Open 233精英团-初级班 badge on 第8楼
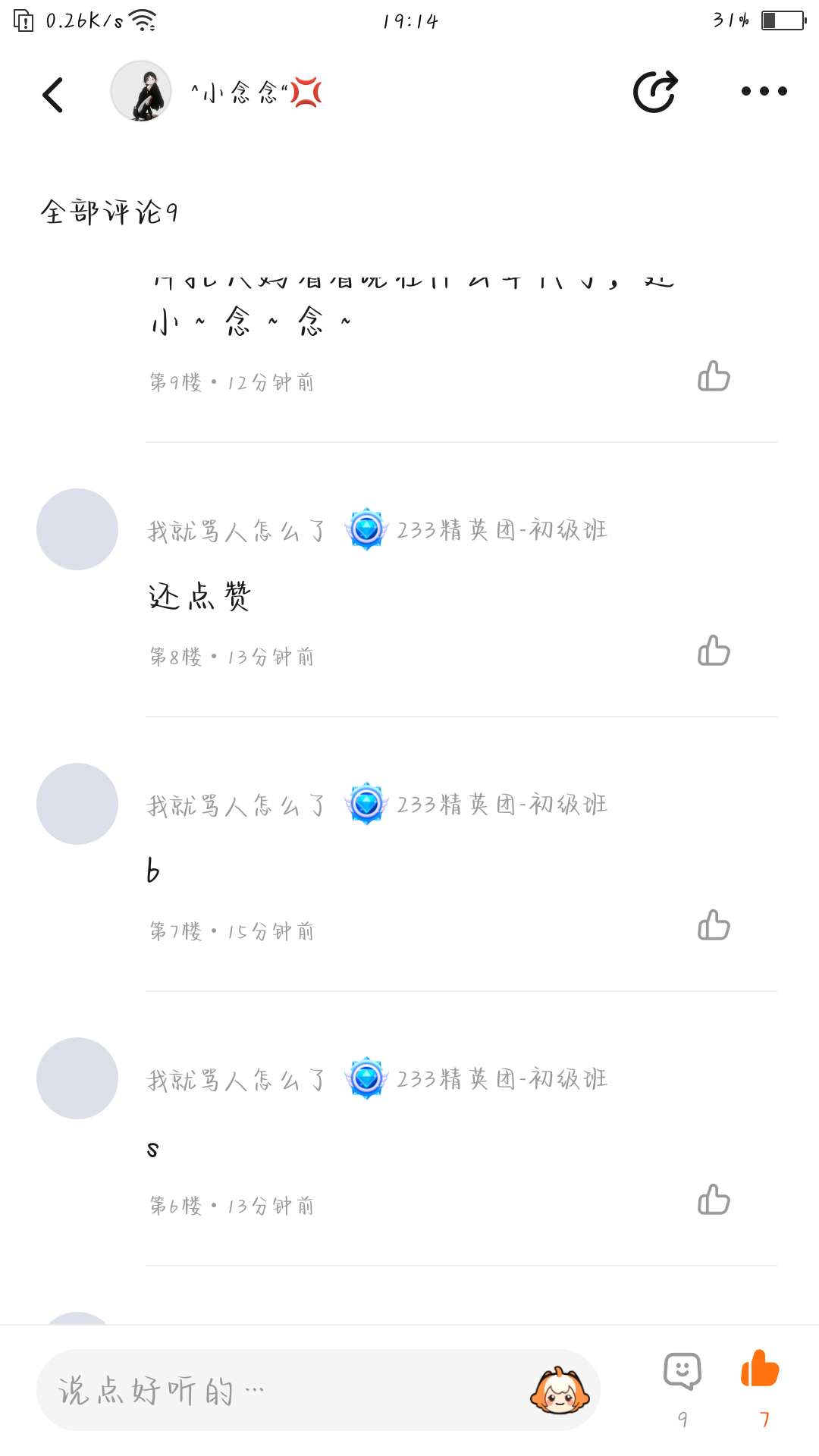The height and width of the screenshot is (1456, 819). tap(478, 529)
